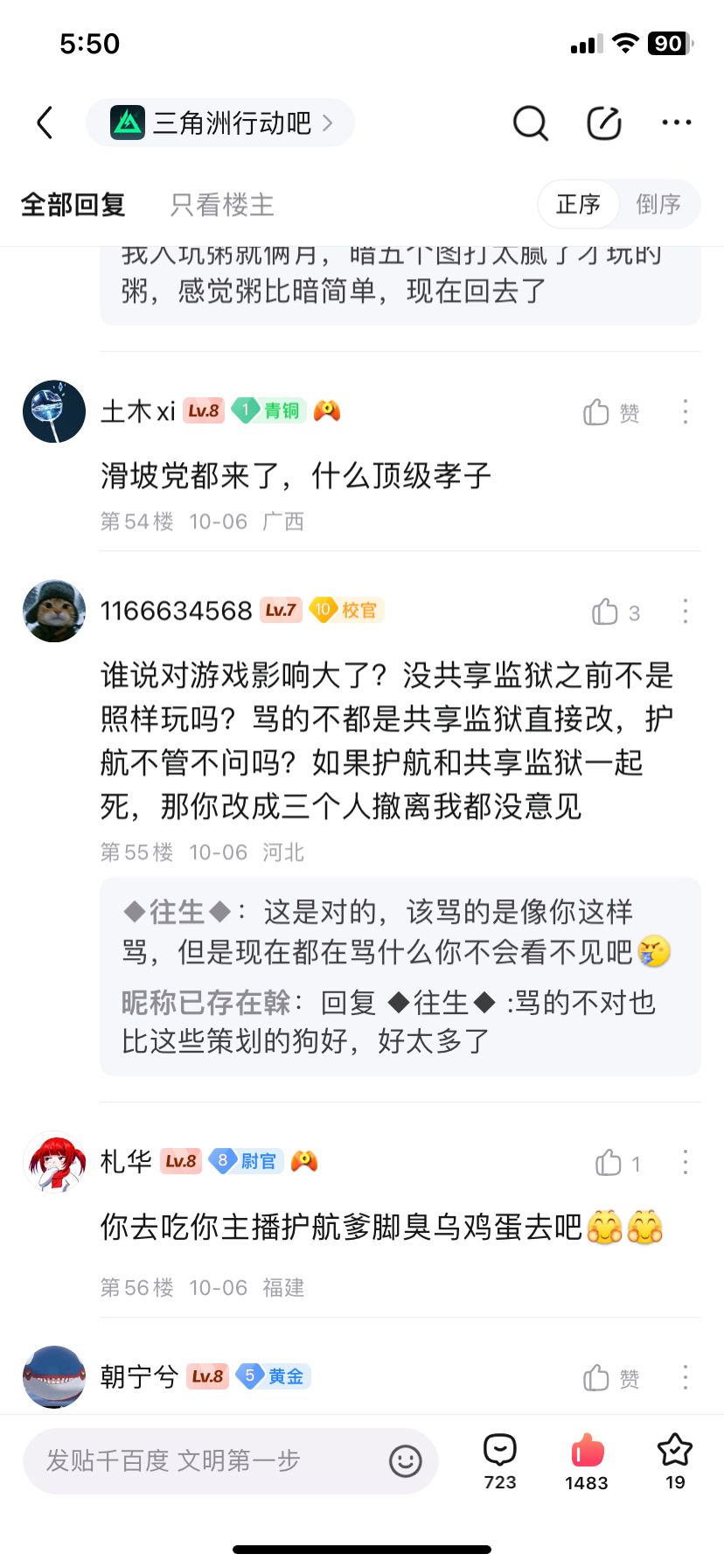724x1568 pixels.
Task: Go back using the top-left arrow
Action: [x=45, y=122]
